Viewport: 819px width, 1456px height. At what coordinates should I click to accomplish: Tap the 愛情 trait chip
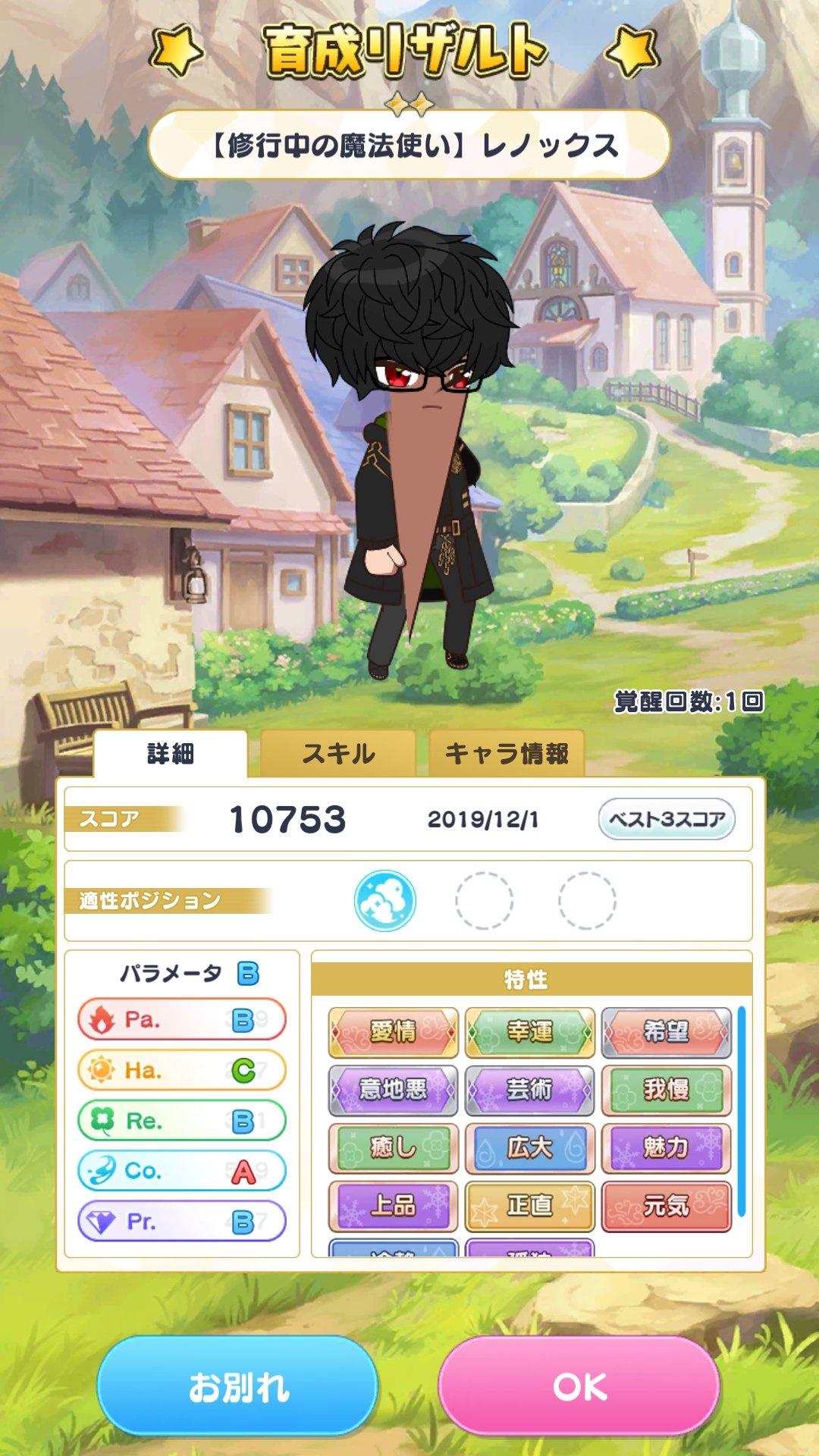point(394,1032)
